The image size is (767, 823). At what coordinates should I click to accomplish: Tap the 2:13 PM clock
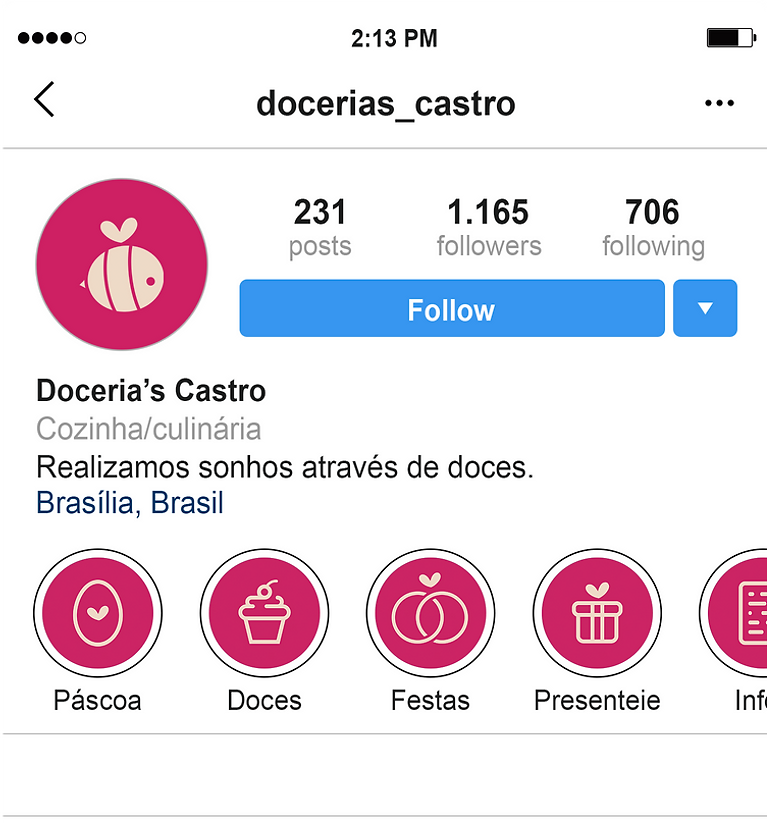[383, 37]
